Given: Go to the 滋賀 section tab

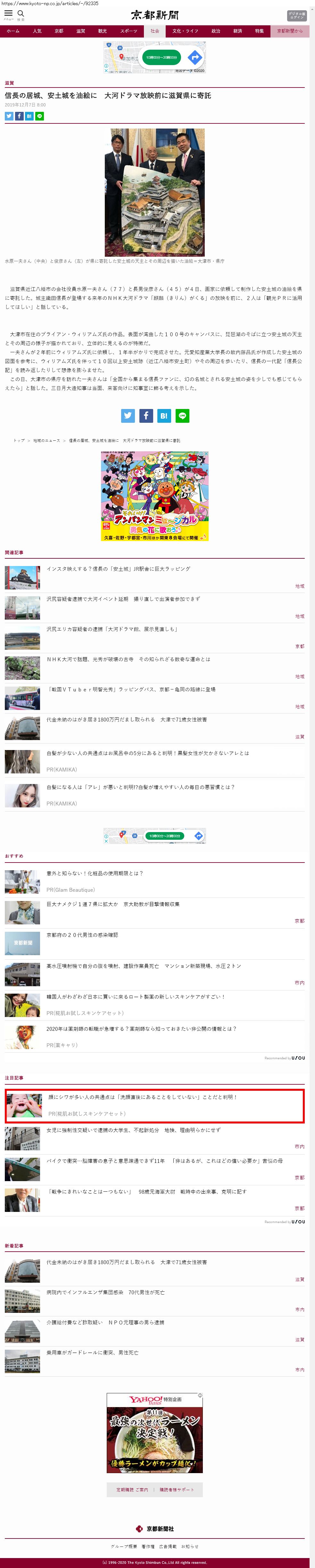Looking at the screenshot, I should point(80,31).
